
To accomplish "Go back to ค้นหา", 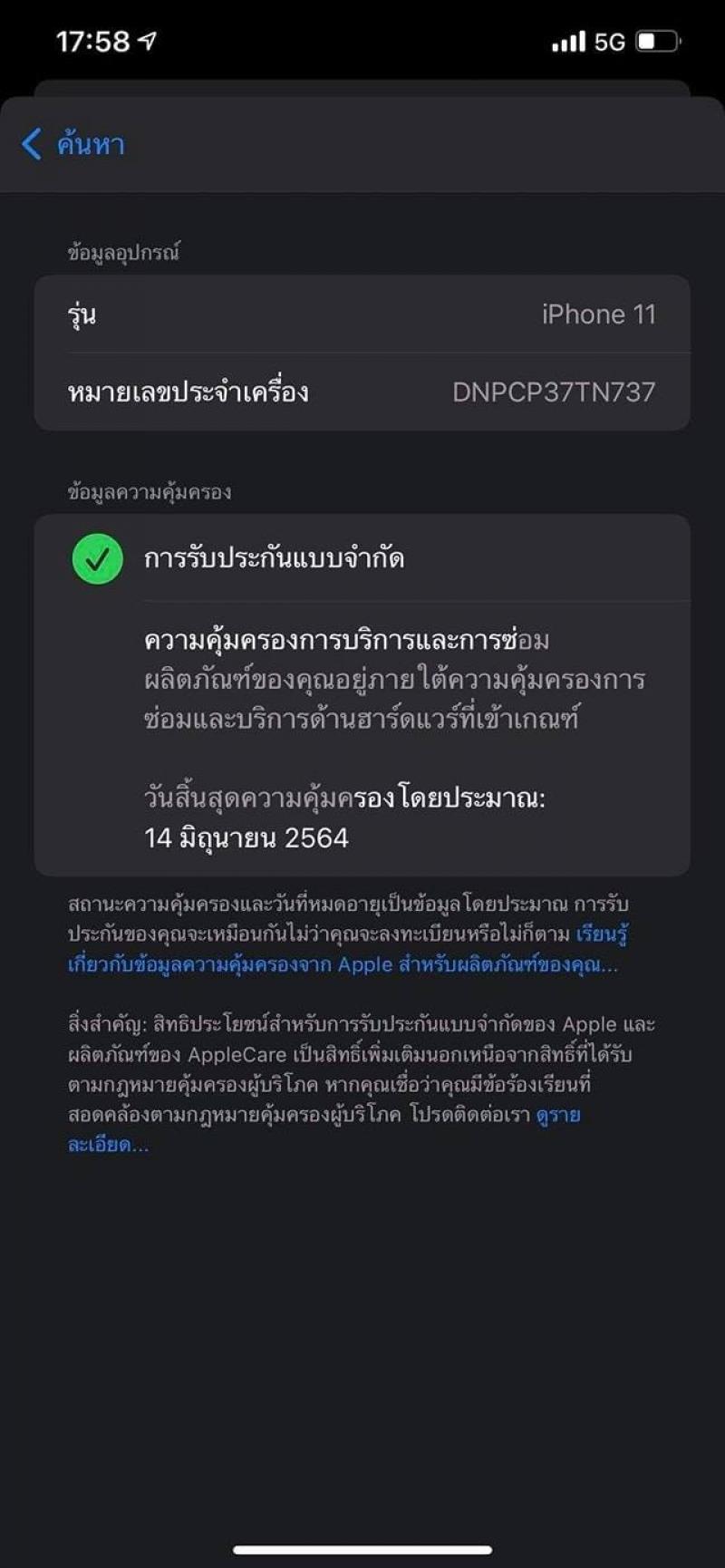I will (x=72, y=144).
